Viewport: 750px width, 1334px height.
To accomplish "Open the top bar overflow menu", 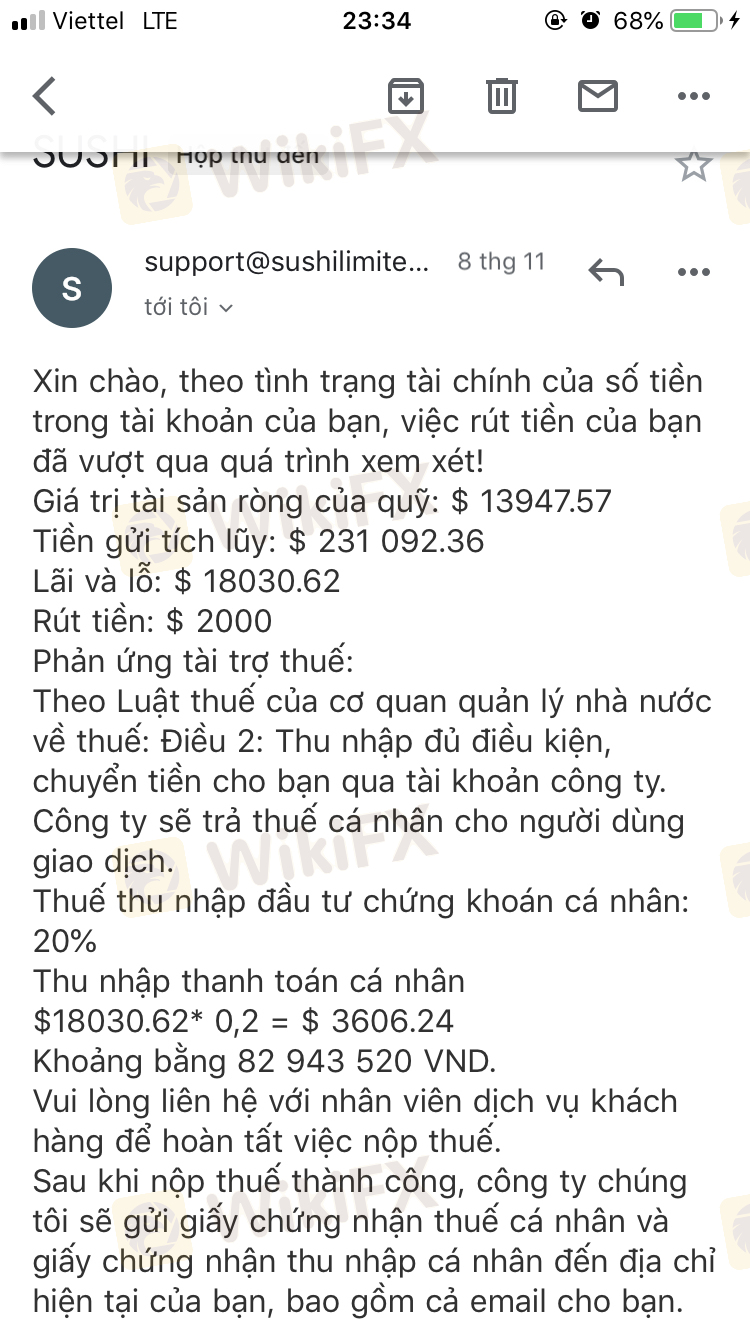I will click(x=693, y=96).
